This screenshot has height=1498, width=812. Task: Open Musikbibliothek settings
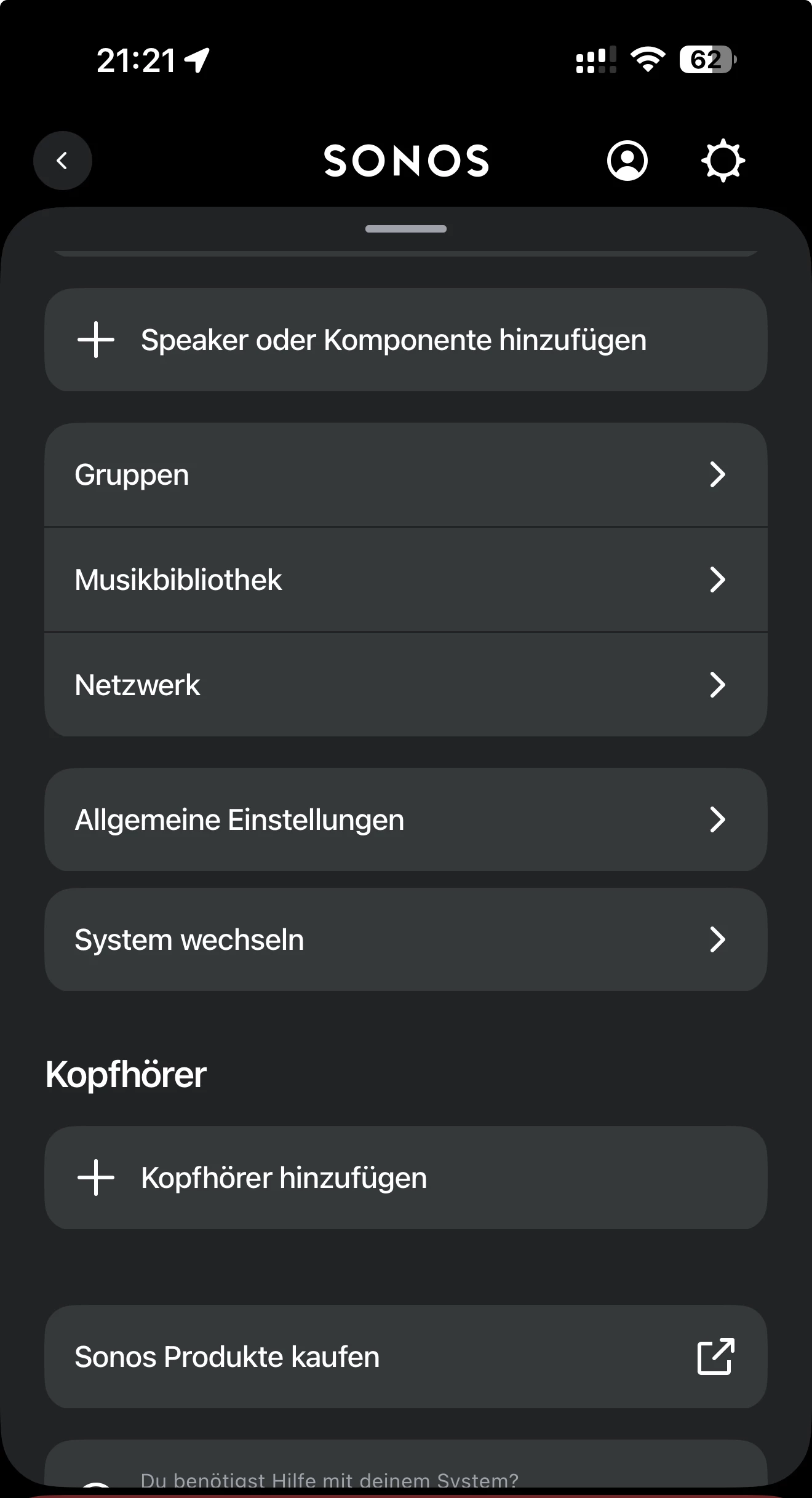point(405,580)
